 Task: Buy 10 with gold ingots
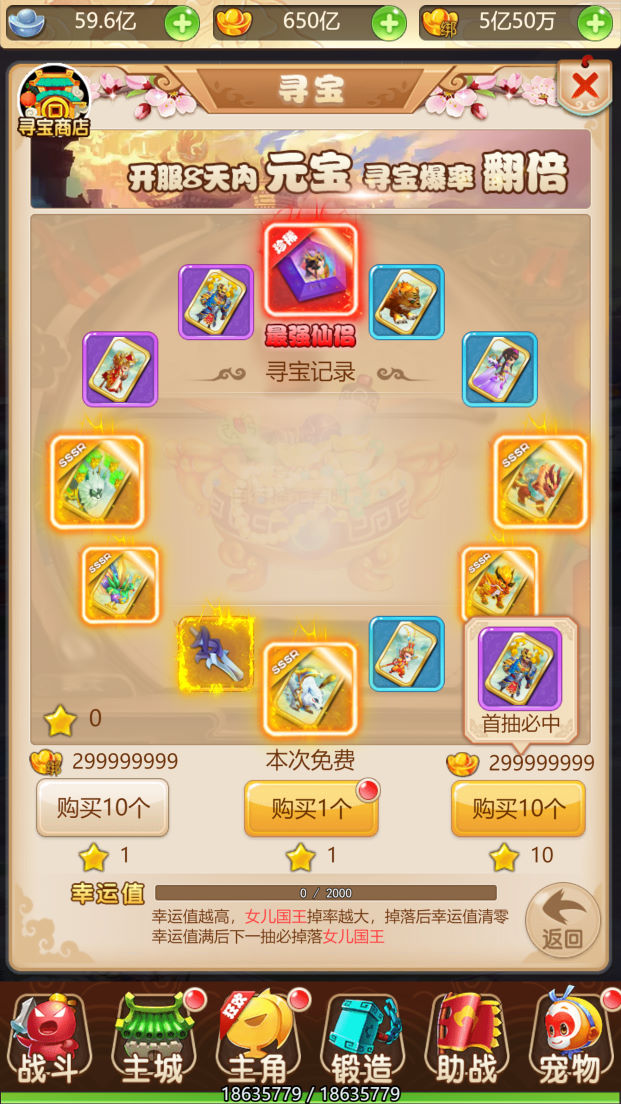517,808
